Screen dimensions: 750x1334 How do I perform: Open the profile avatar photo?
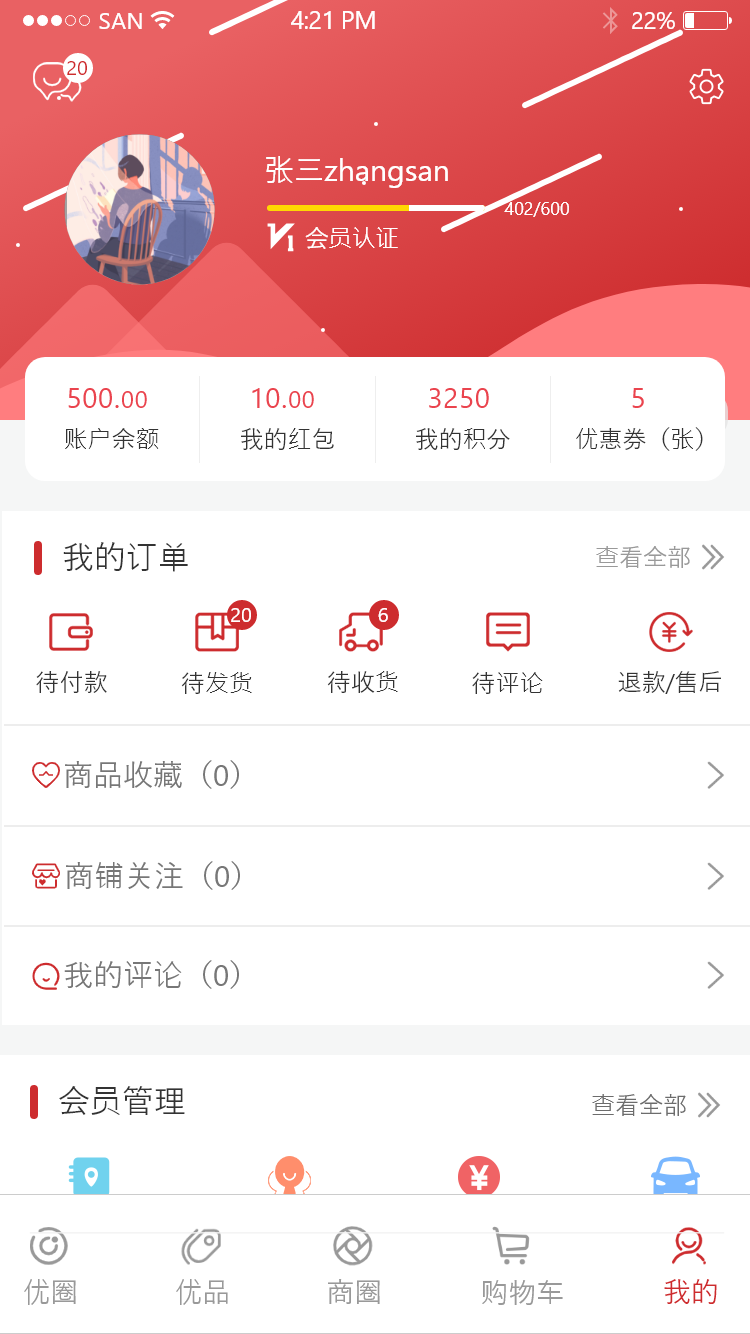pyautogui.click(x=140, y=208)
